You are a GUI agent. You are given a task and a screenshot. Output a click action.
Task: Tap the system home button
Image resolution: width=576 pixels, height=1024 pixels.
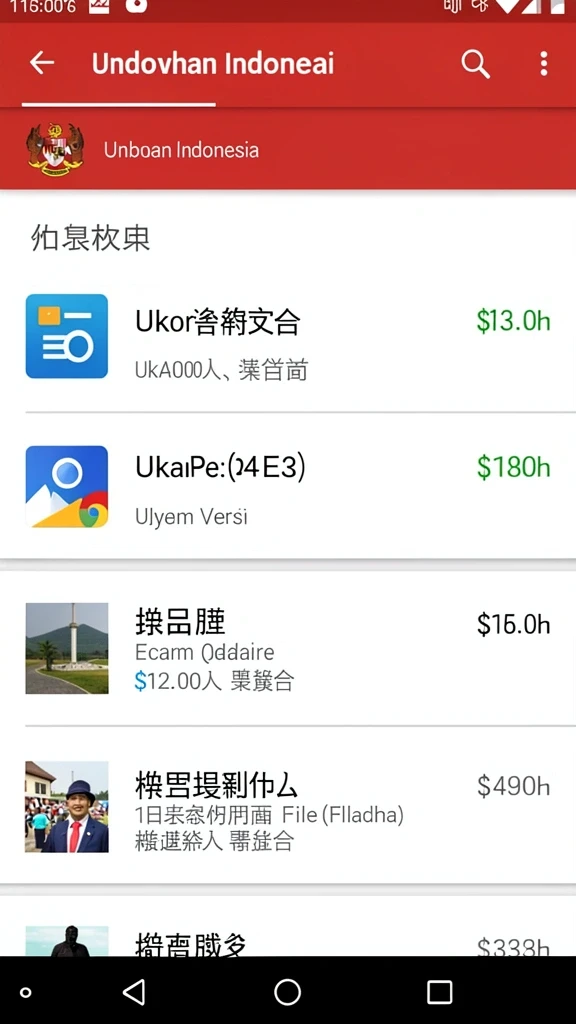coord(287,992)
